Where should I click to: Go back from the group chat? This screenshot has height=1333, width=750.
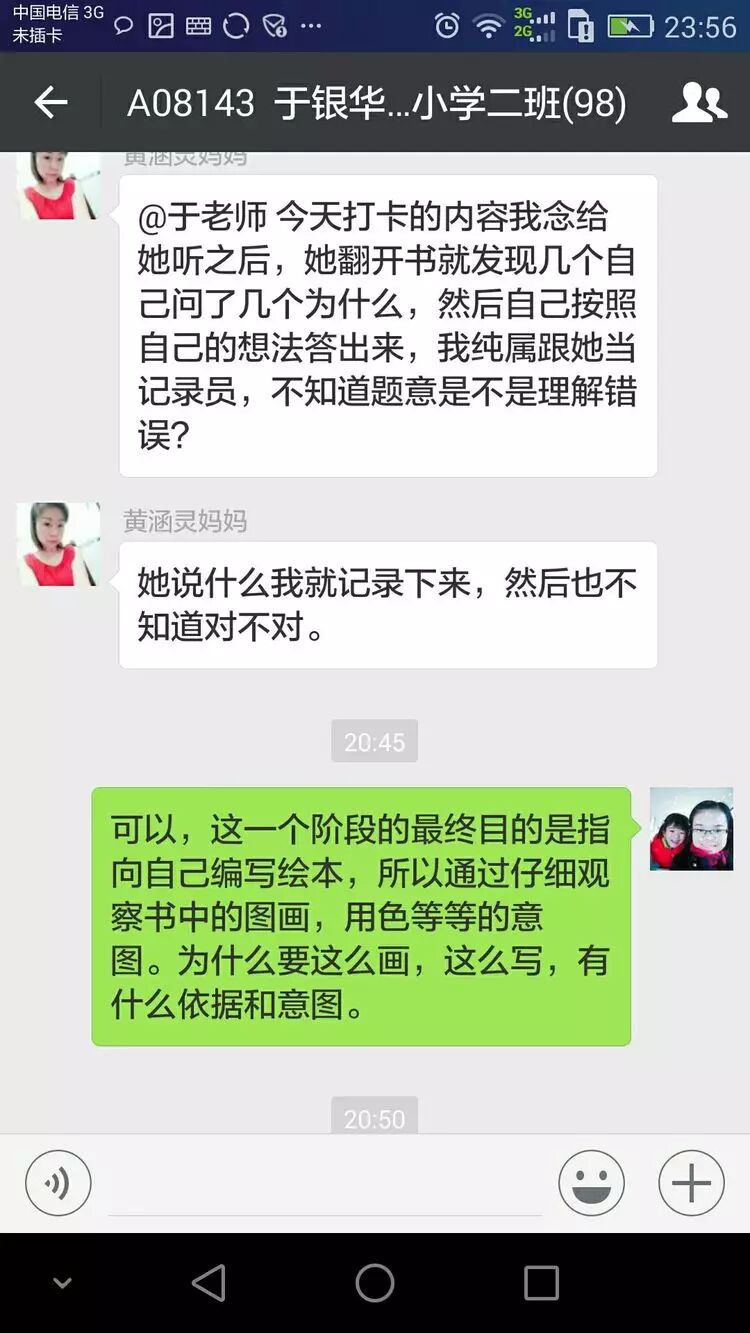pos(50,103)
